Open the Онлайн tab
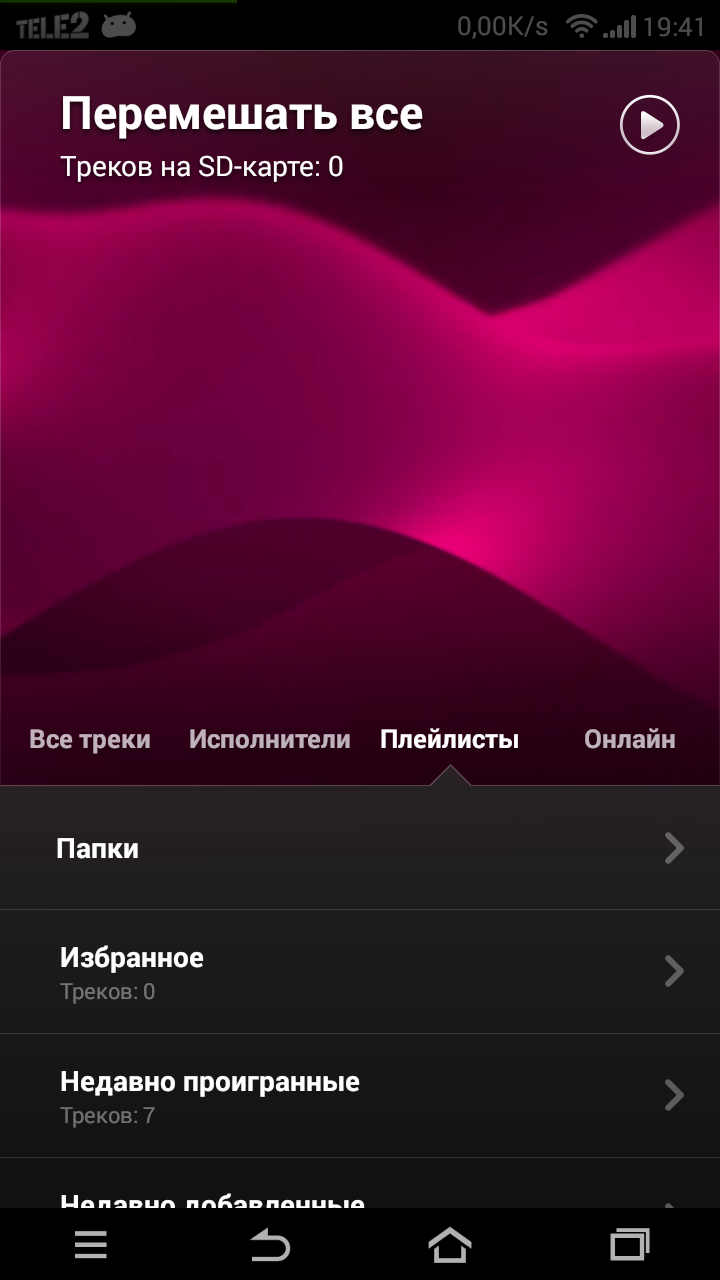Viewport: 720px width, 1280px height. point(630,740)
